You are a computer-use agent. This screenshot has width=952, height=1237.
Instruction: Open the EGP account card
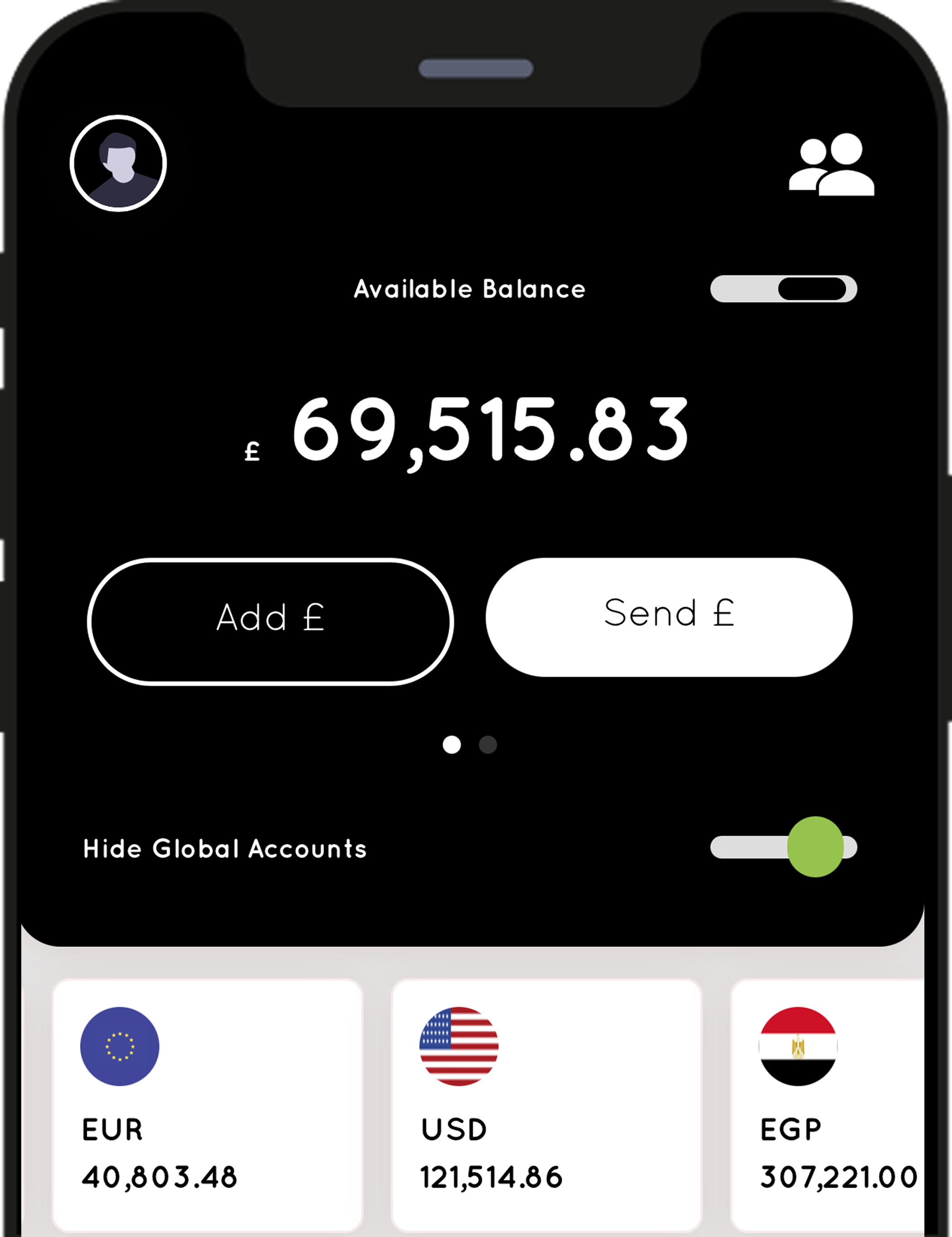tap(827, 1104)
